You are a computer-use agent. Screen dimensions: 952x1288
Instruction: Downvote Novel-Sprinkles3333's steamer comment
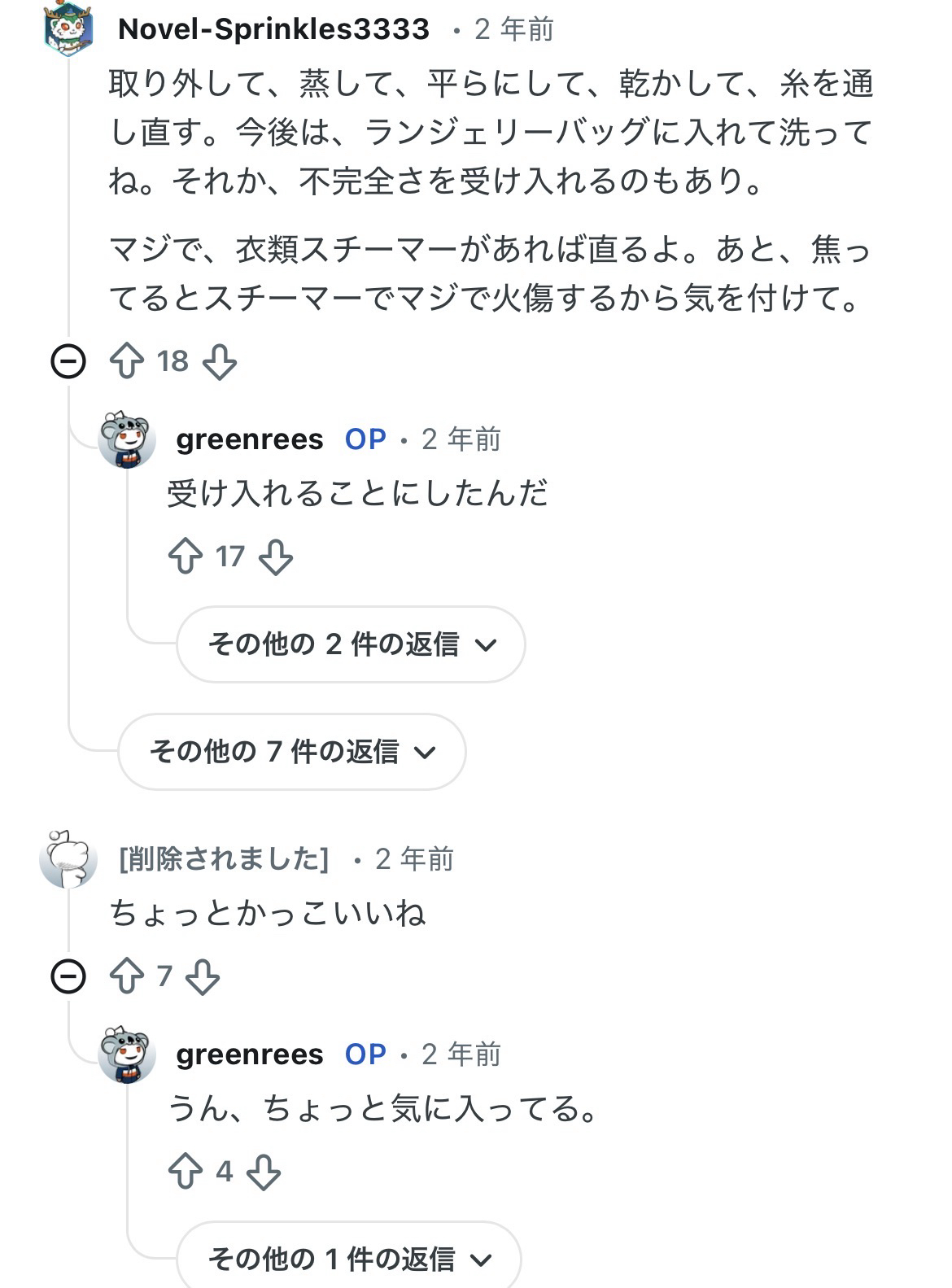[x=219, y=360]
